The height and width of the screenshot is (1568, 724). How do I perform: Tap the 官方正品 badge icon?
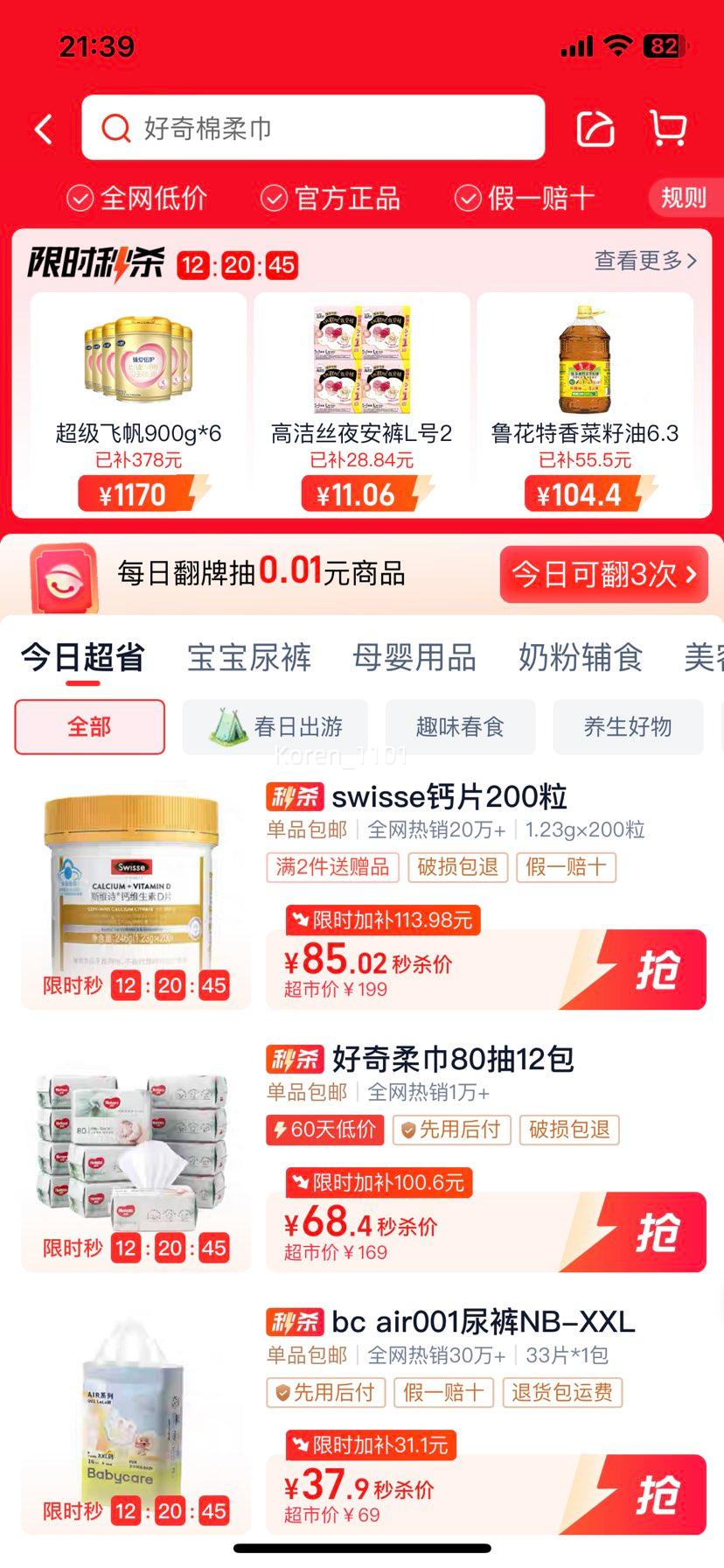point(272,199)
